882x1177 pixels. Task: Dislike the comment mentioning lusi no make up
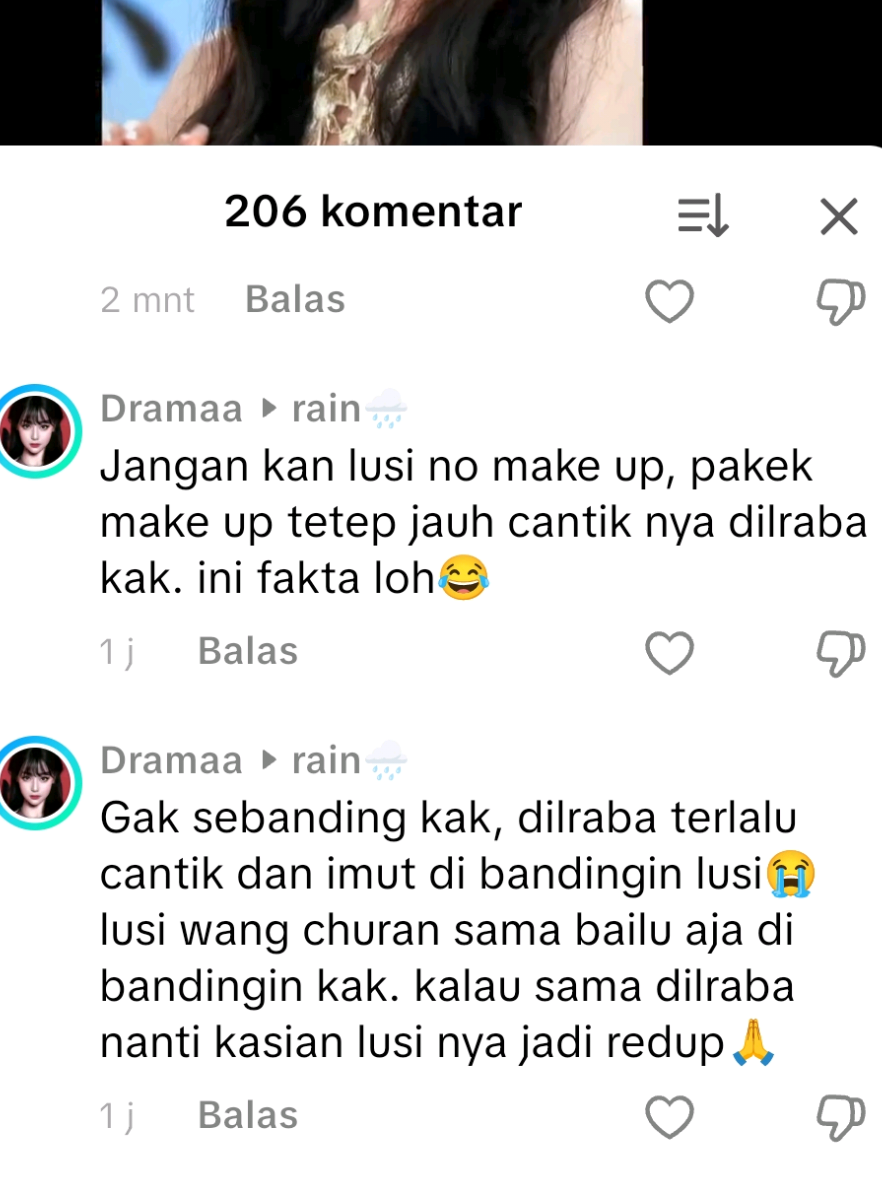pyautogui.click(x=839, y=652)
